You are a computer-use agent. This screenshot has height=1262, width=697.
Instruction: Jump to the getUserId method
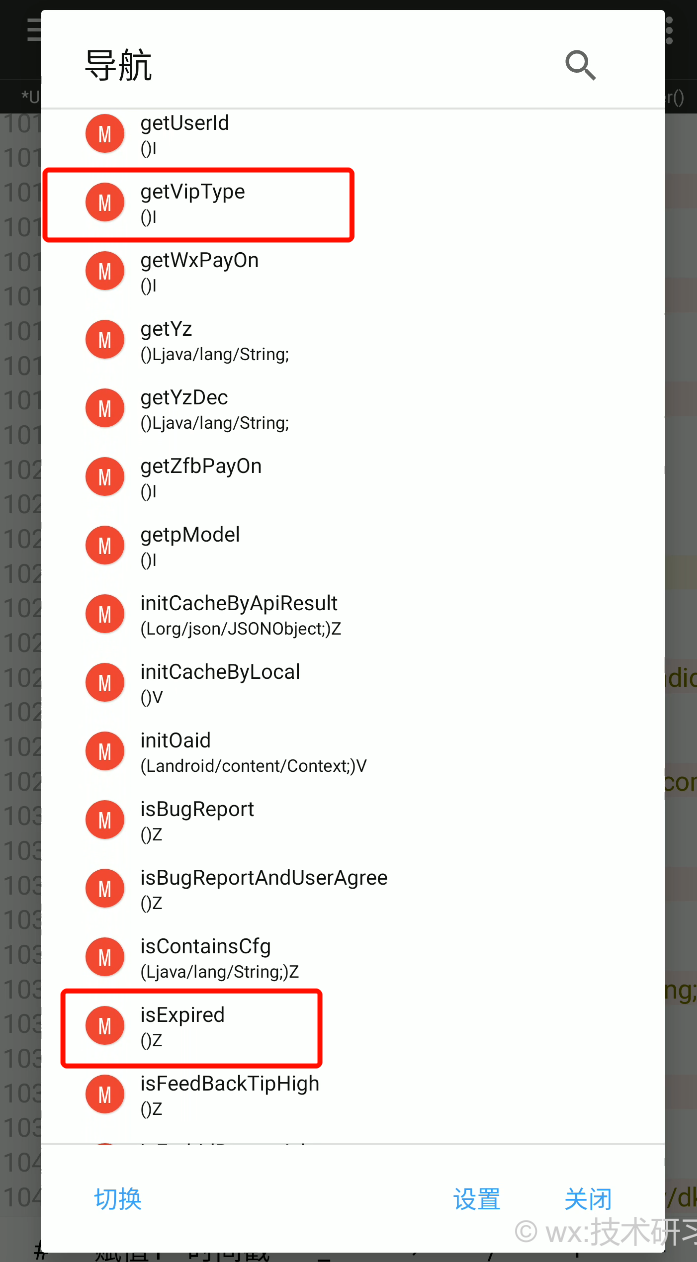click(353, 135)
